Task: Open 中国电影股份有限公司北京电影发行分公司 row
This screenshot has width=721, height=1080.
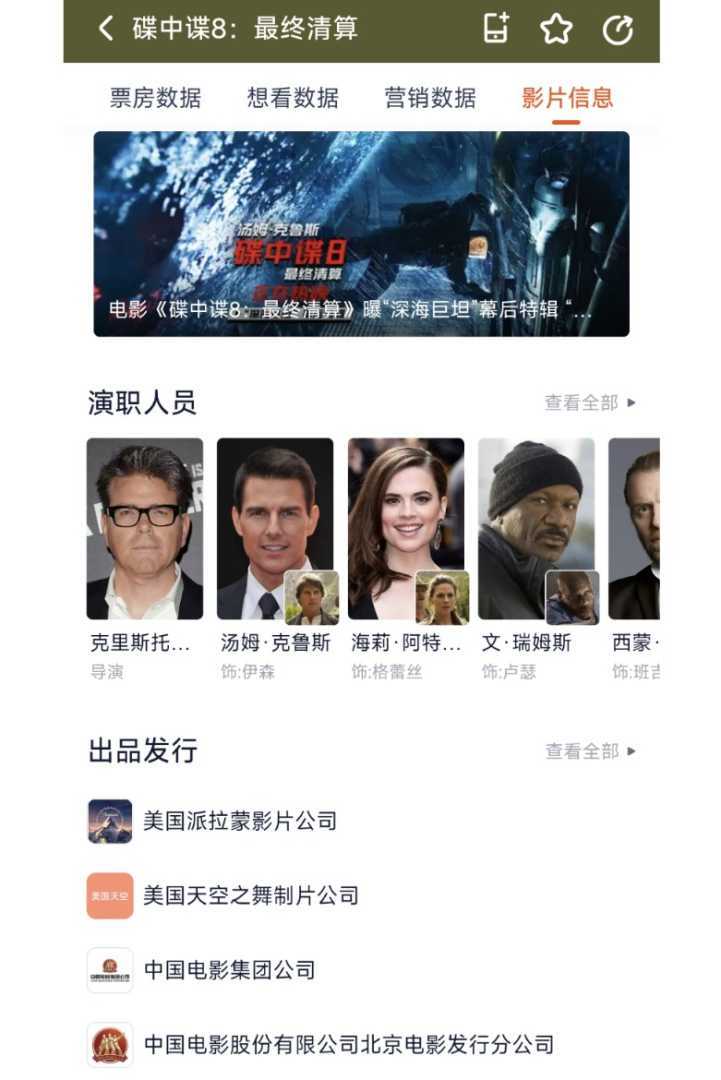Action: [x=348, y=1045]
